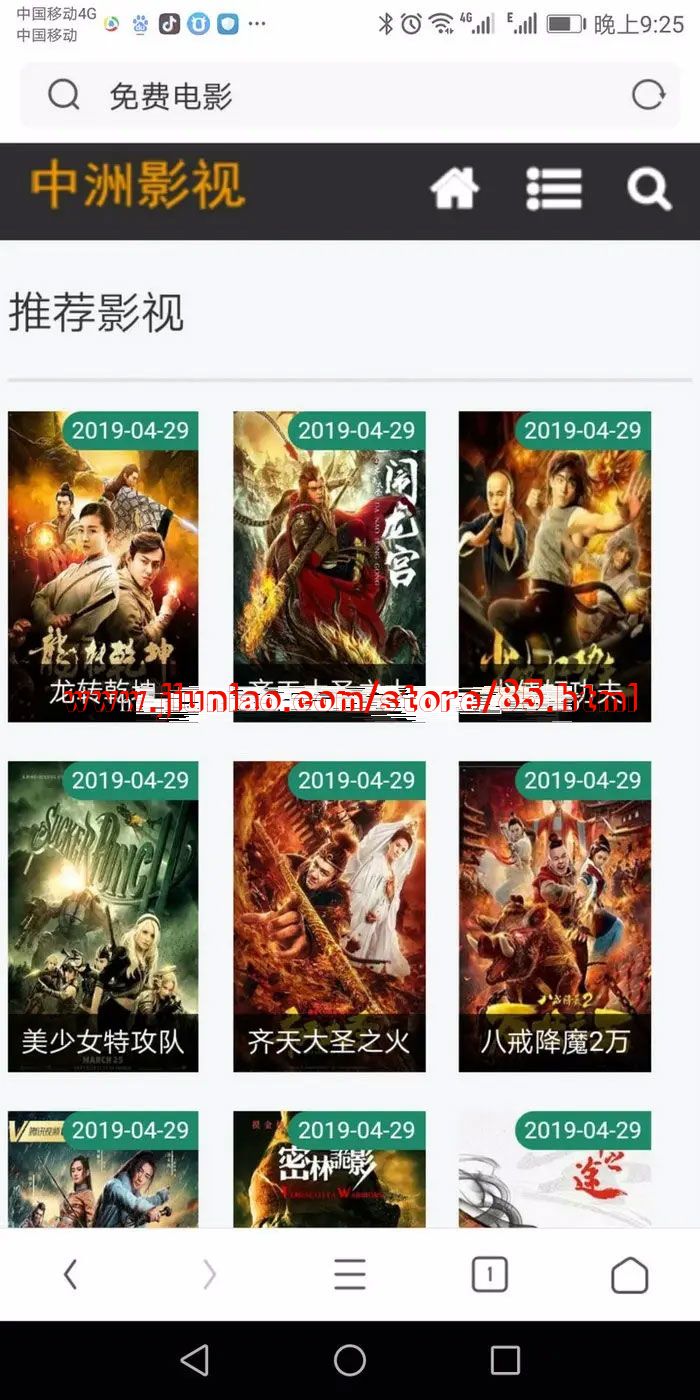The height and width of the screenshot is (1400, 700).
Task: Open the 闹龙宫 monkey king movie poster
Action: pyautogui.click(x=329, y=565)
